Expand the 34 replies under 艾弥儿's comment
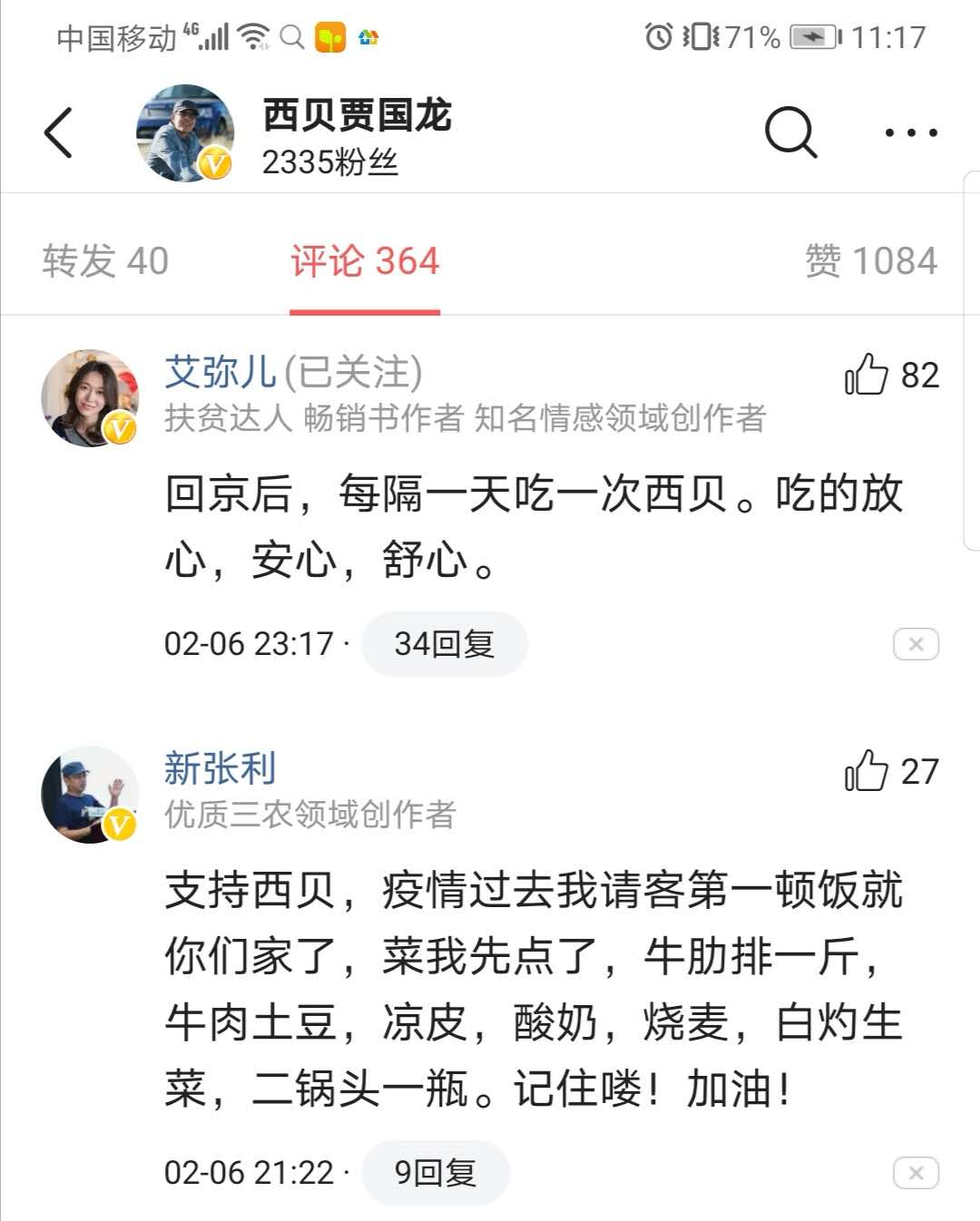This screenshot has height=1221, width=980. click(444, 644)
